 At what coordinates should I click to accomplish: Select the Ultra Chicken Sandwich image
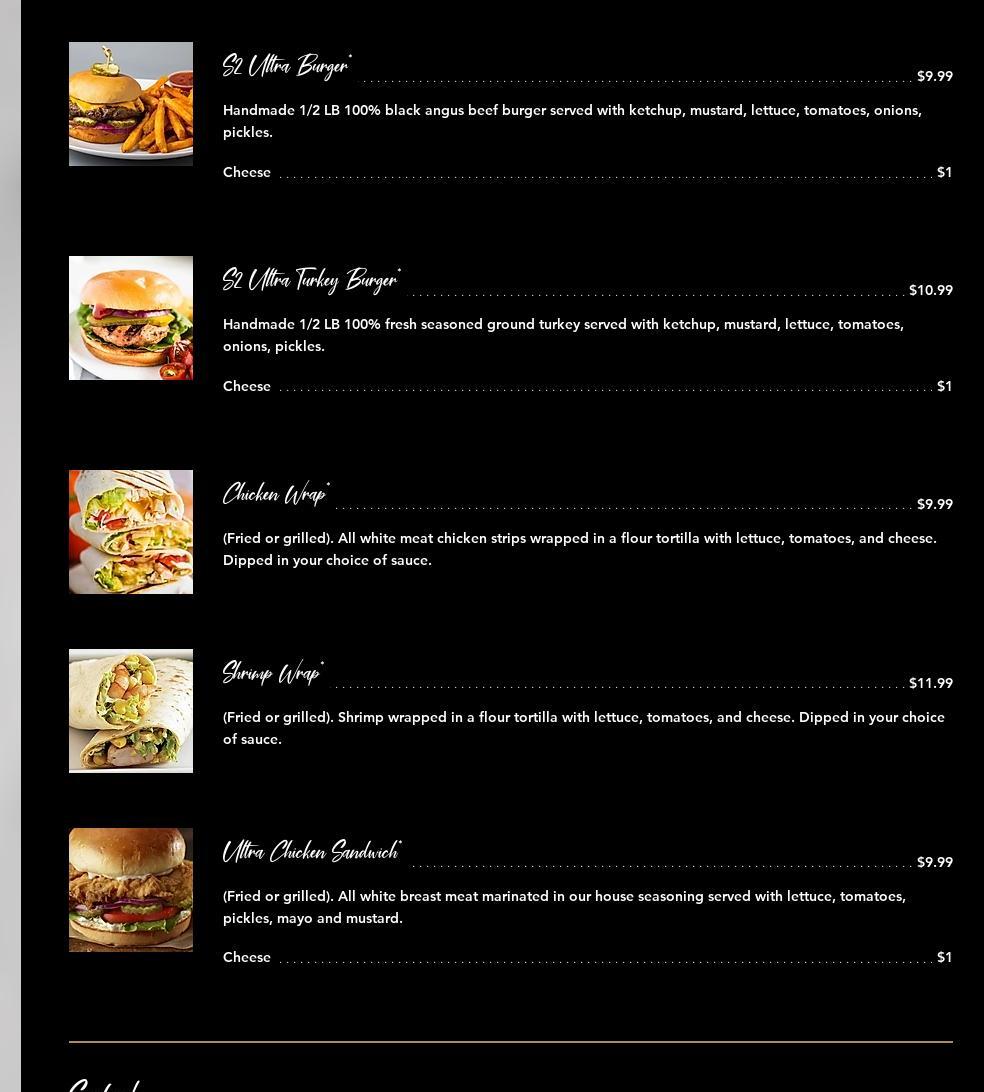(x=131, y=890)
